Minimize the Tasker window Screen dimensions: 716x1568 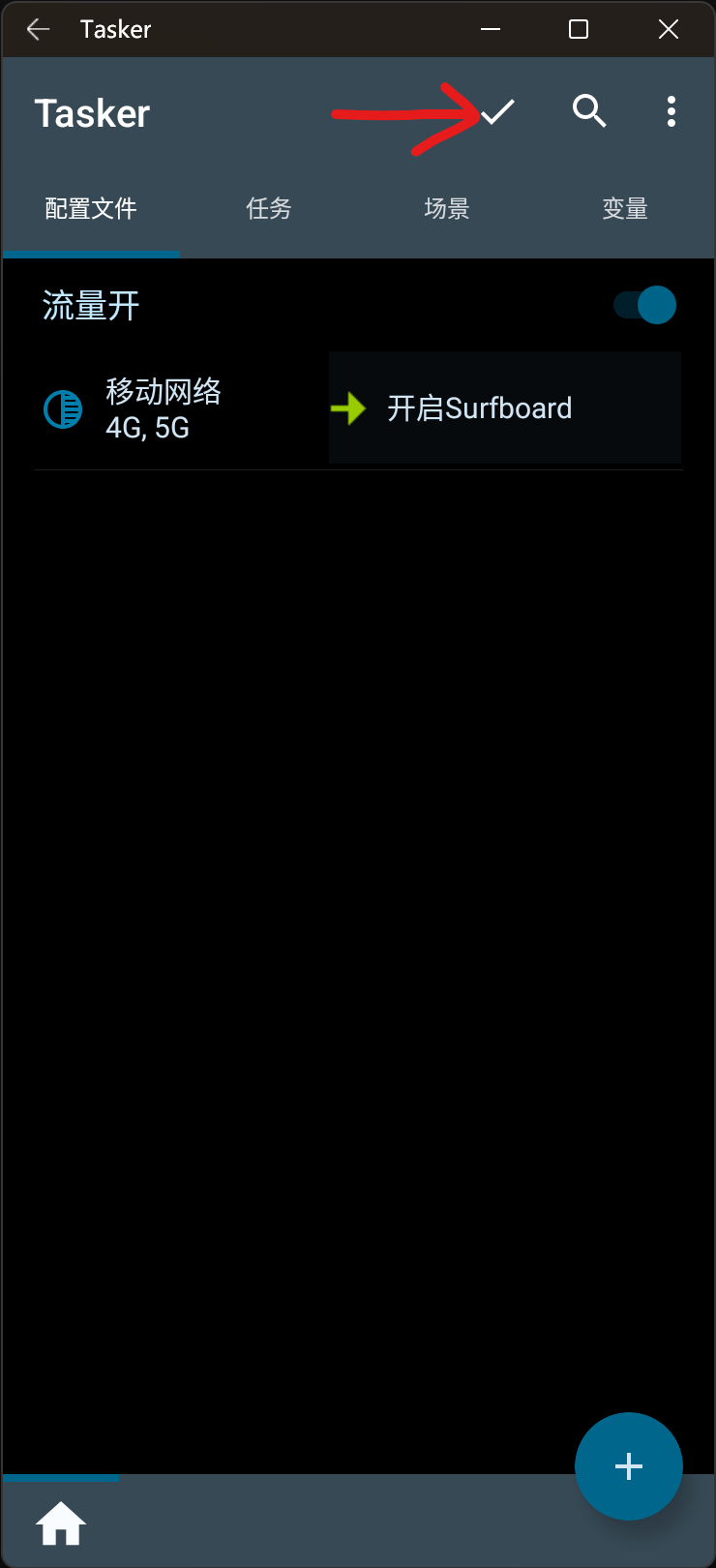click(x=491, y=29)
